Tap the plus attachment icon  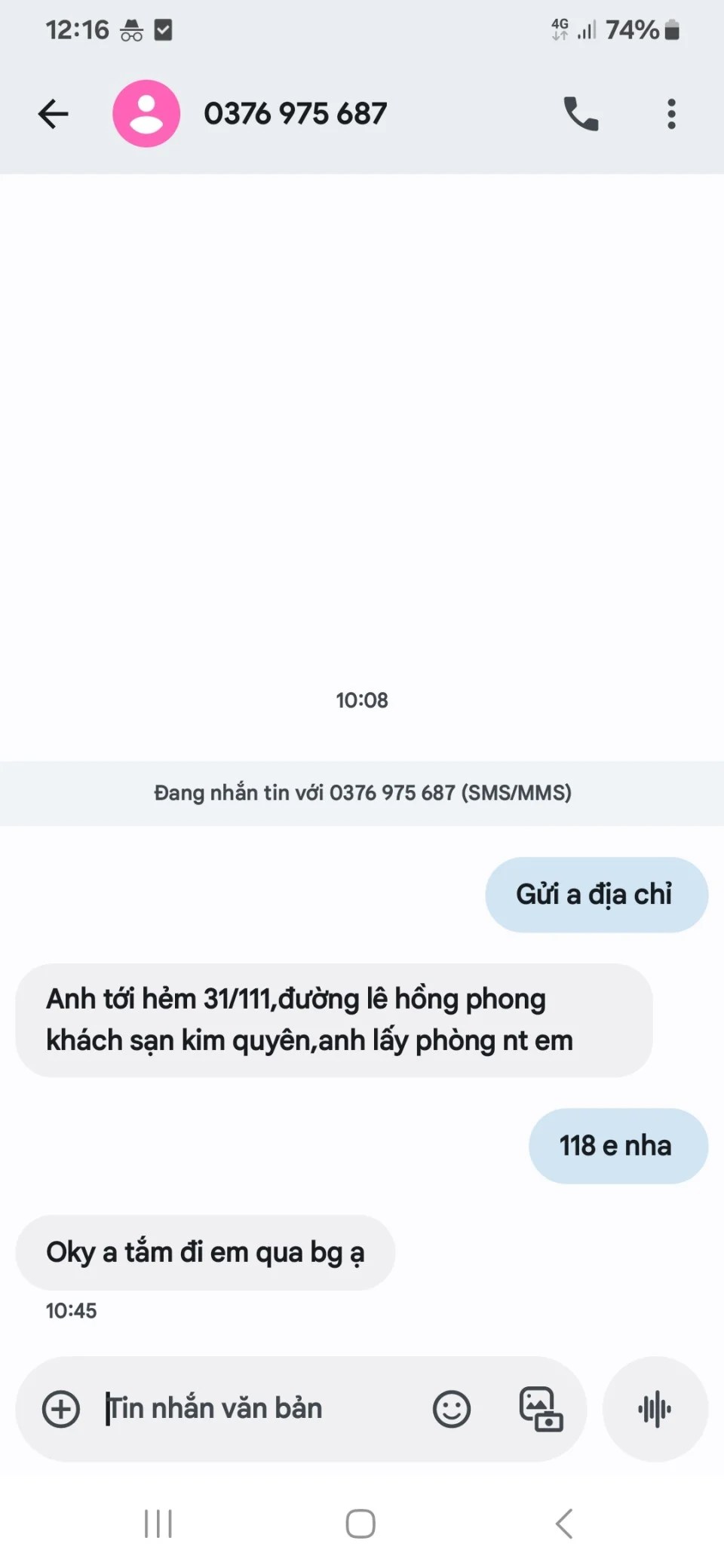[x=61, y=1409]
